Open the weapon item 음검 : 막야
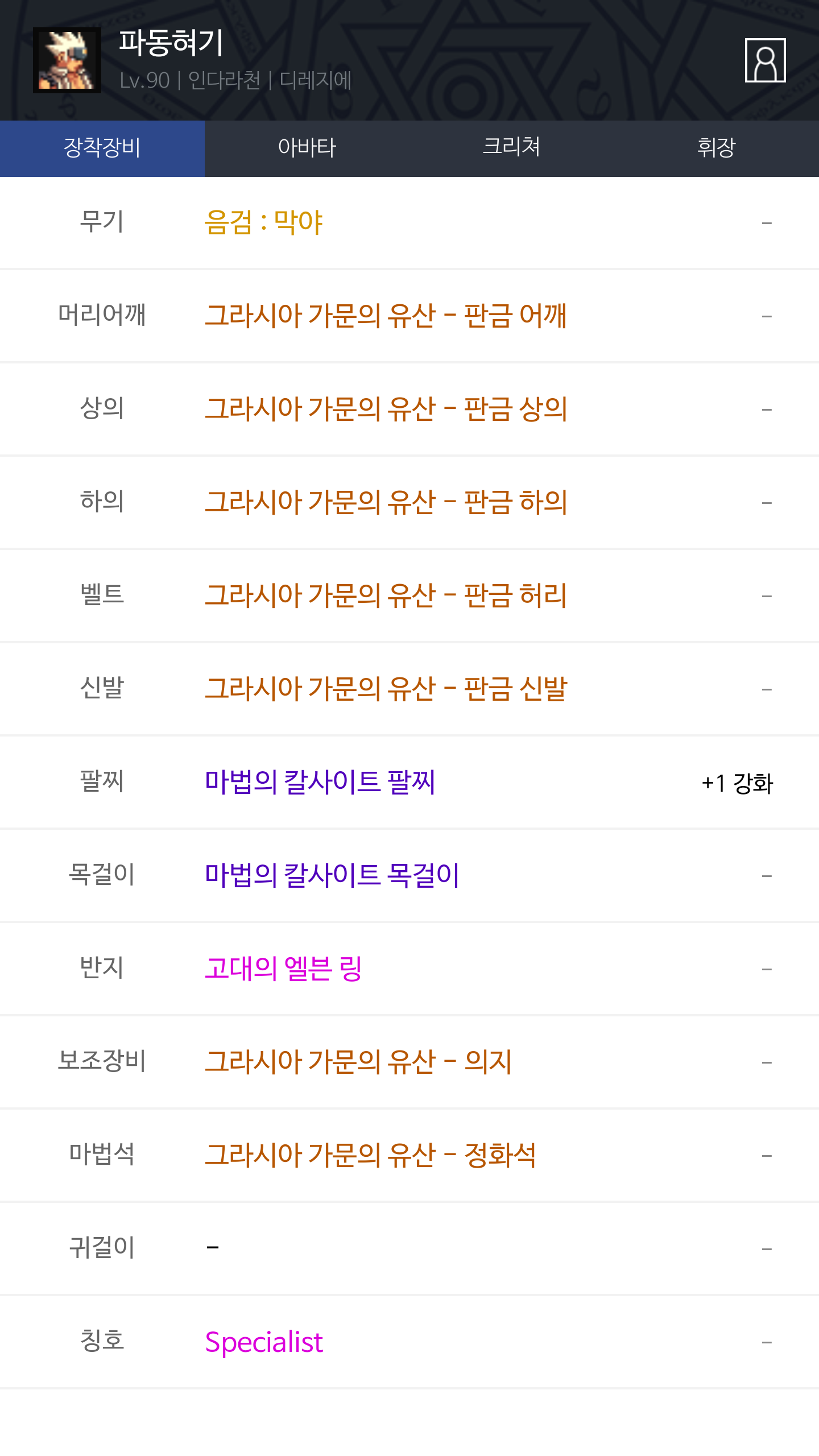 pyautogui.click(x=263, y=222)
